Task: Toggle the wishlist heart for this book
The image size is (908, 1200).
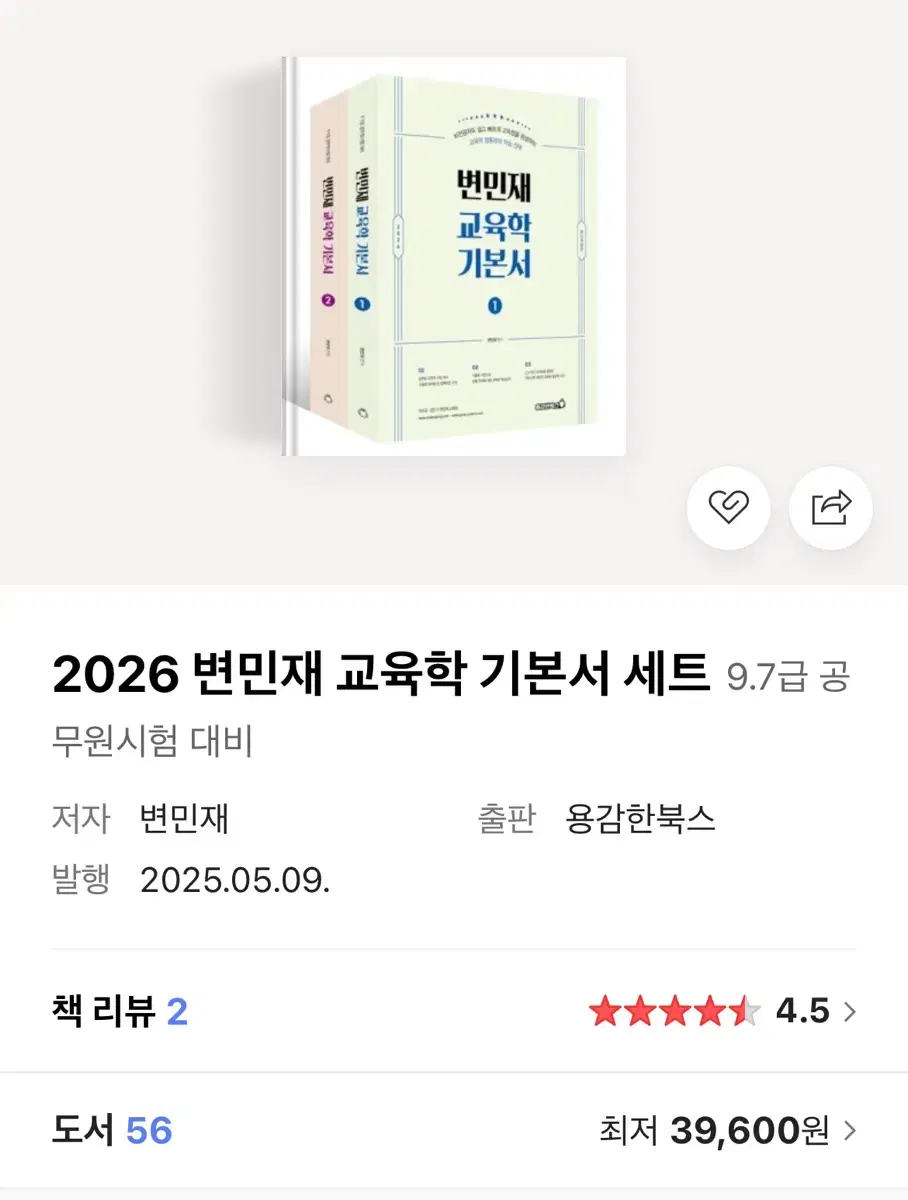Action: (729, 508)
